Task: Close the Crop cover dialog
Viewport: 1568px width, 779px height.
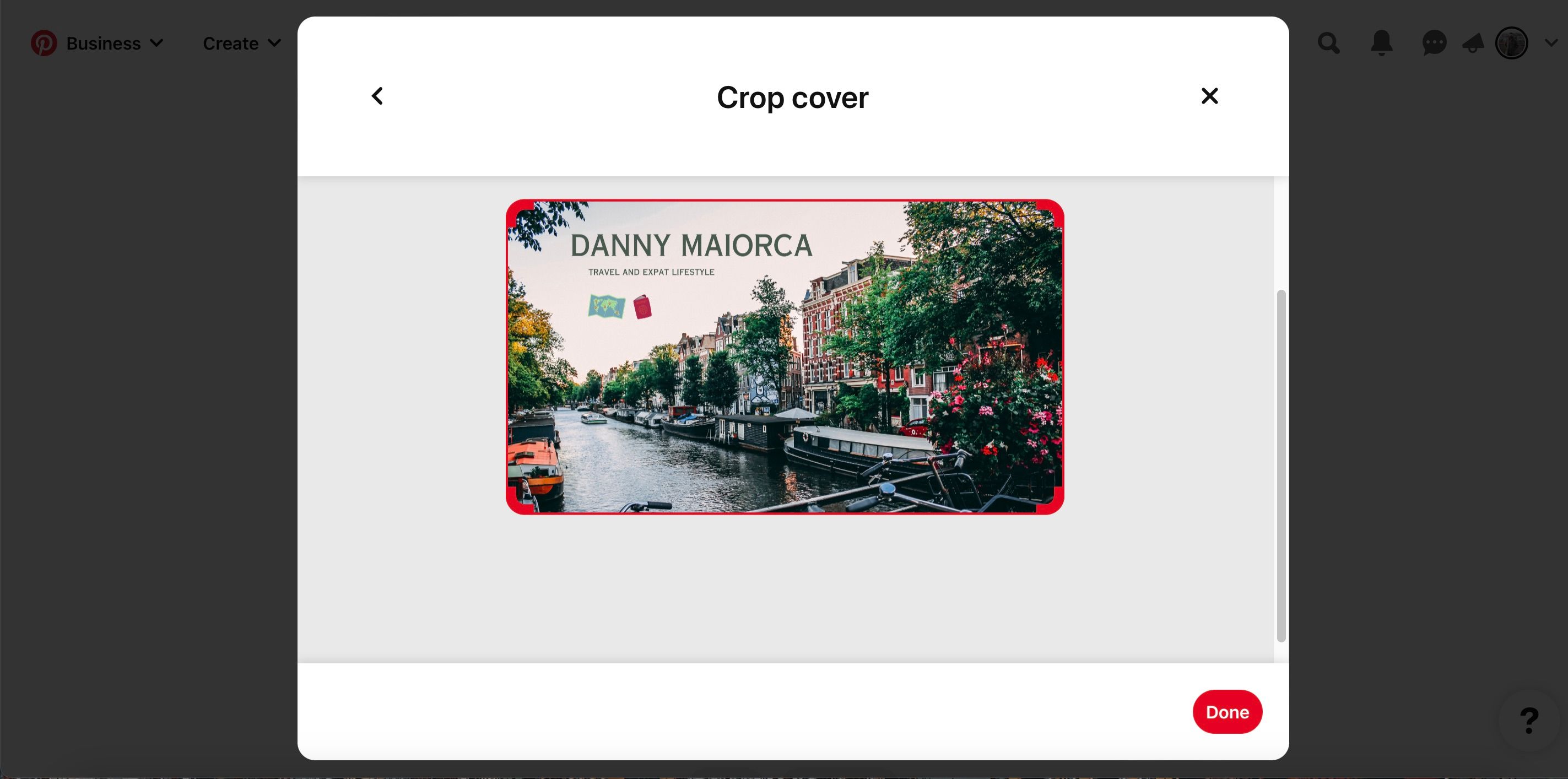Action: [1209, 96]
